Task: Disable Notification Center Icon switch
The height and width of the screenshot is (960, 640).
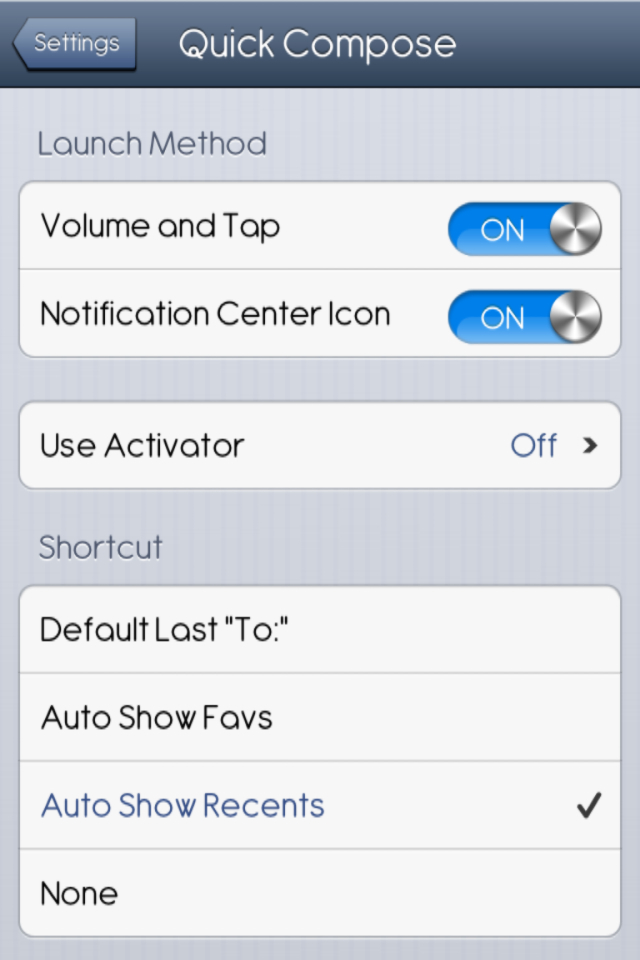Action: tap(524, 317)
